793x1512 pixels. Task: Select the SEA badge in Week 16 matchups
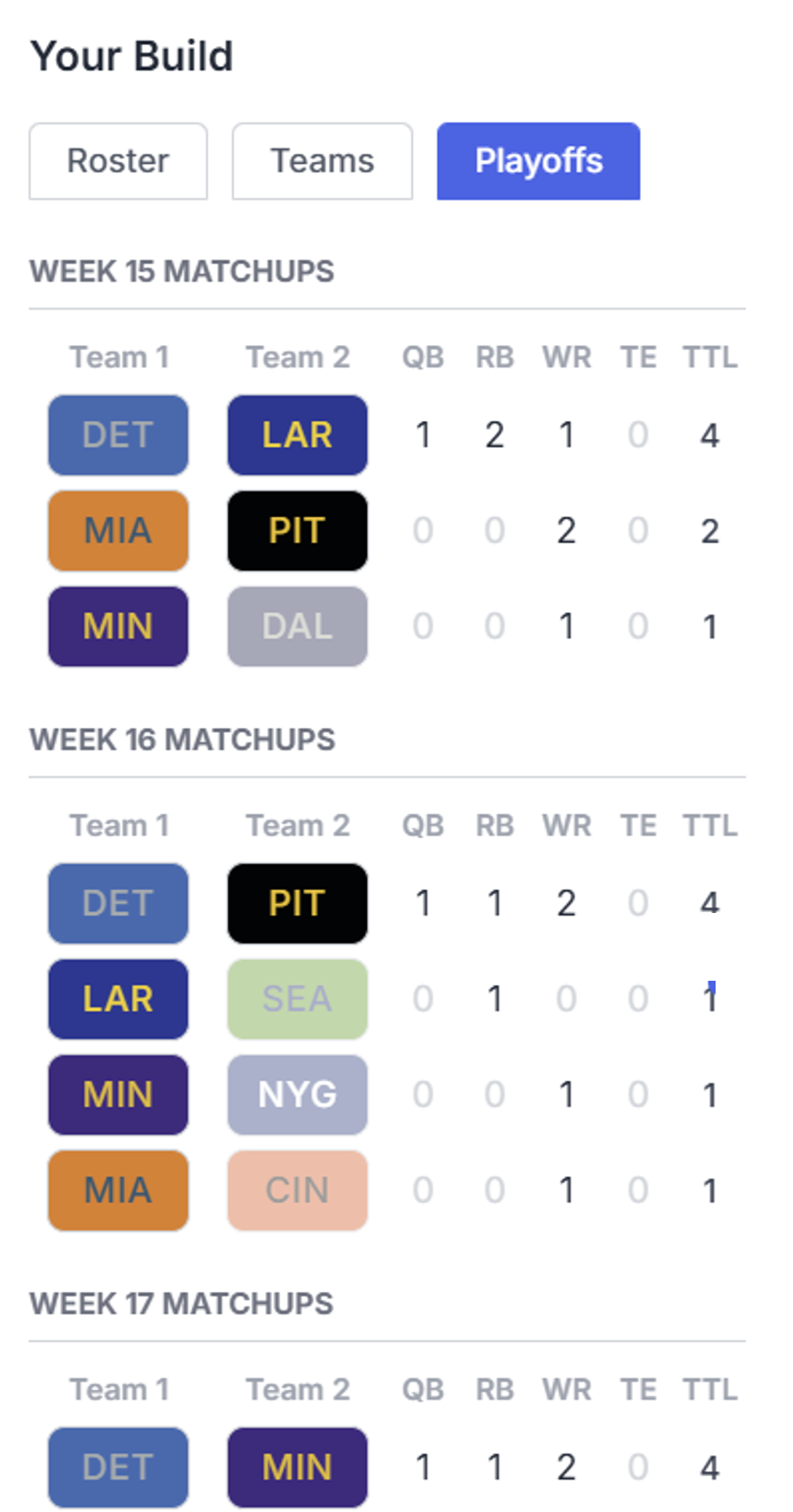pyautogui.click(x=297, y=999)
